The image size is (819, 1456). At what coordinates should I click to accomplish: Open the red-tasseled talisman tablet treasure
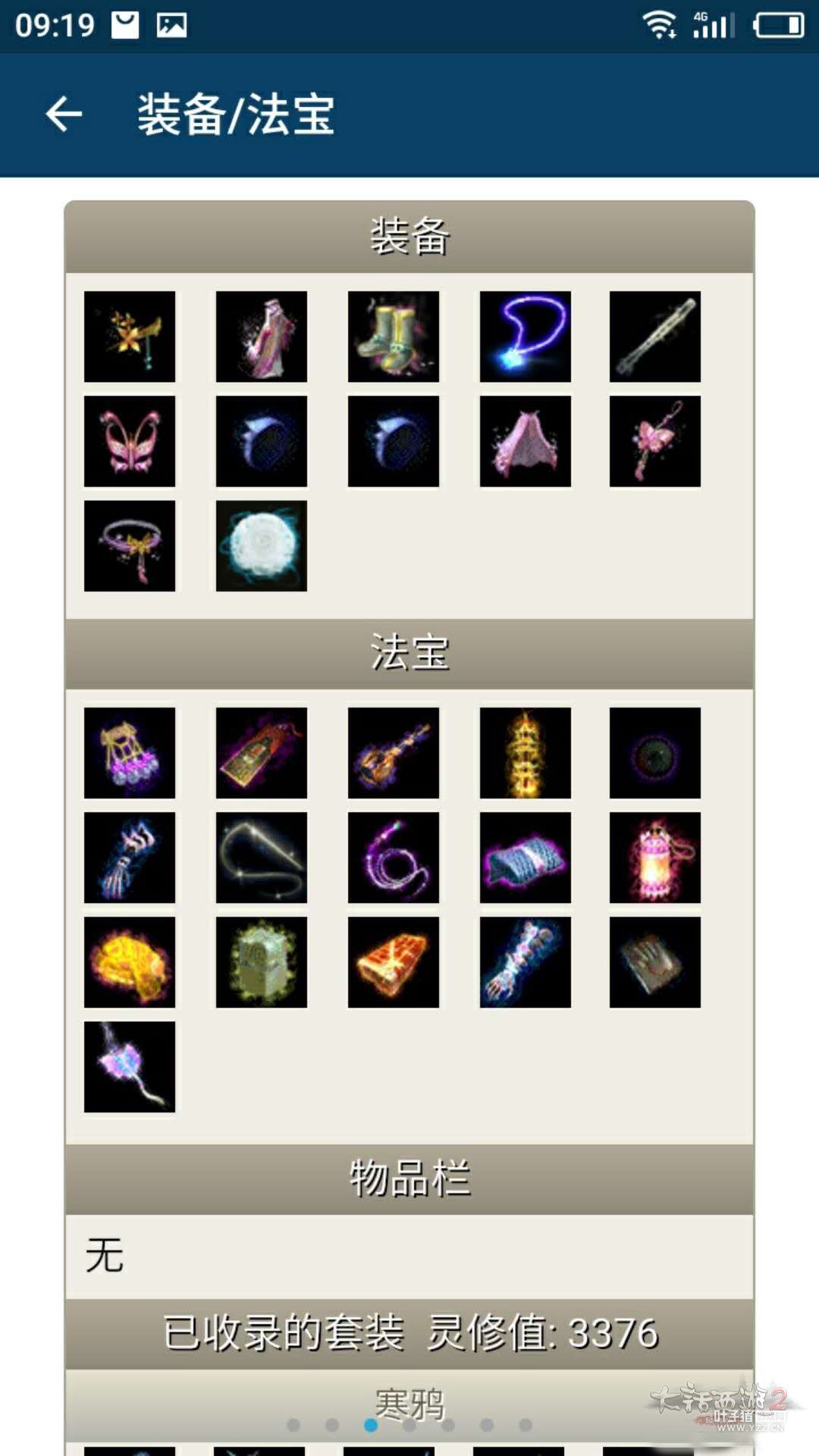[x=262, y=753]
